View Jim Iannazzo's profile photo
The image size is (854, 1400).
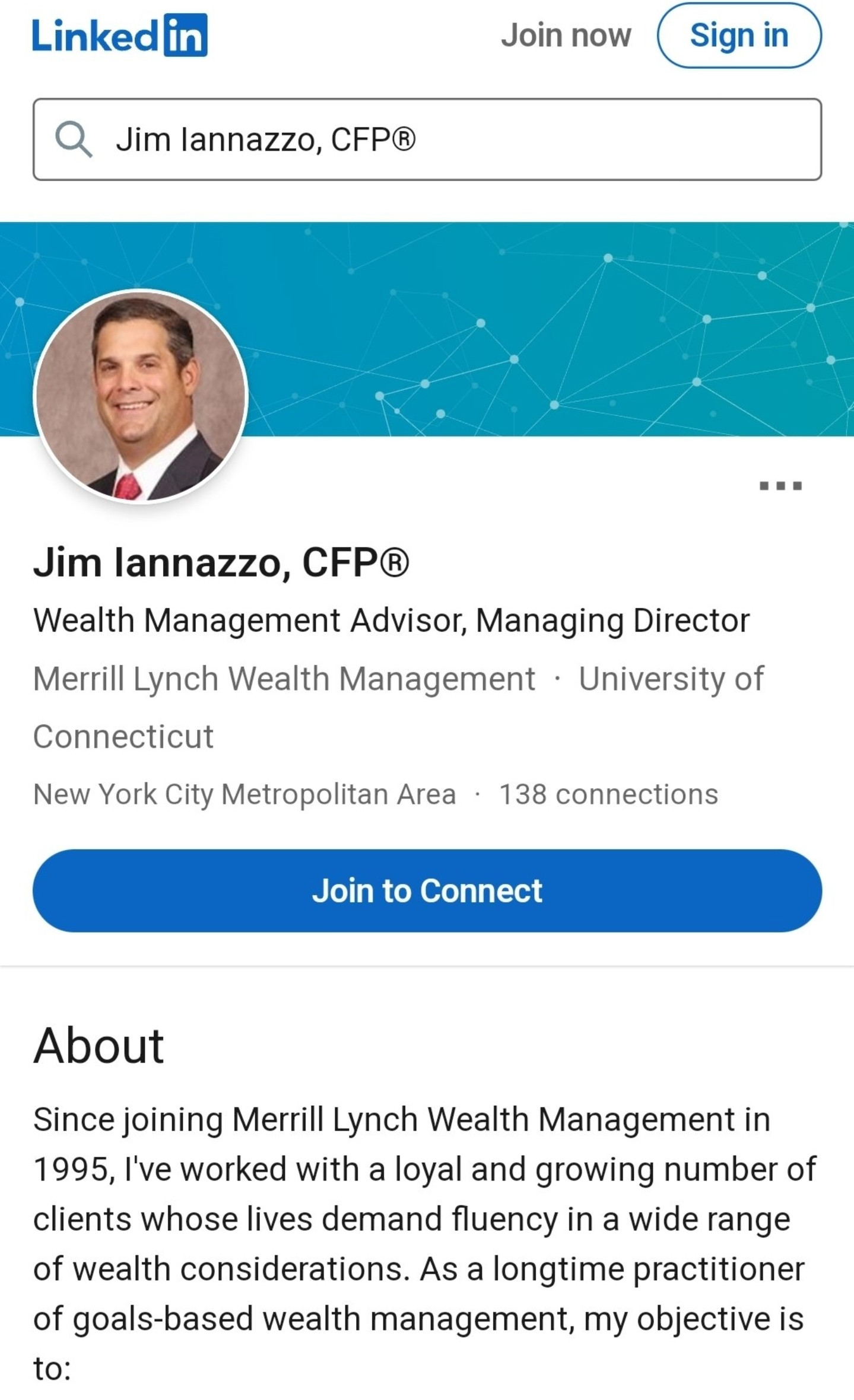[141, 396]
